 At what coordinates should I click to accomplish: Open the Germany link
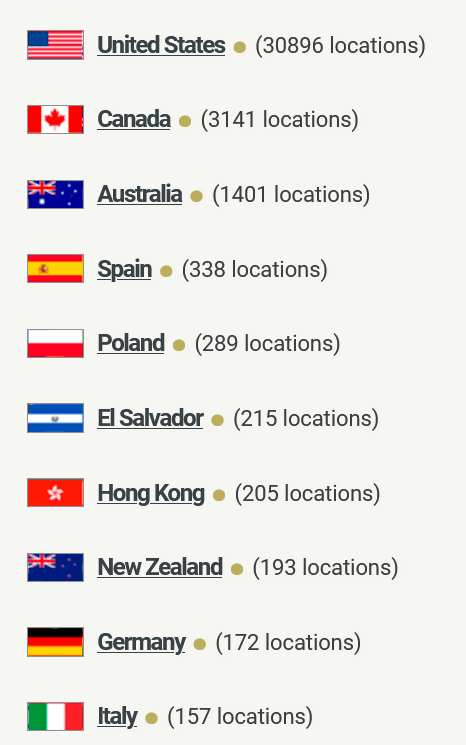142,642
